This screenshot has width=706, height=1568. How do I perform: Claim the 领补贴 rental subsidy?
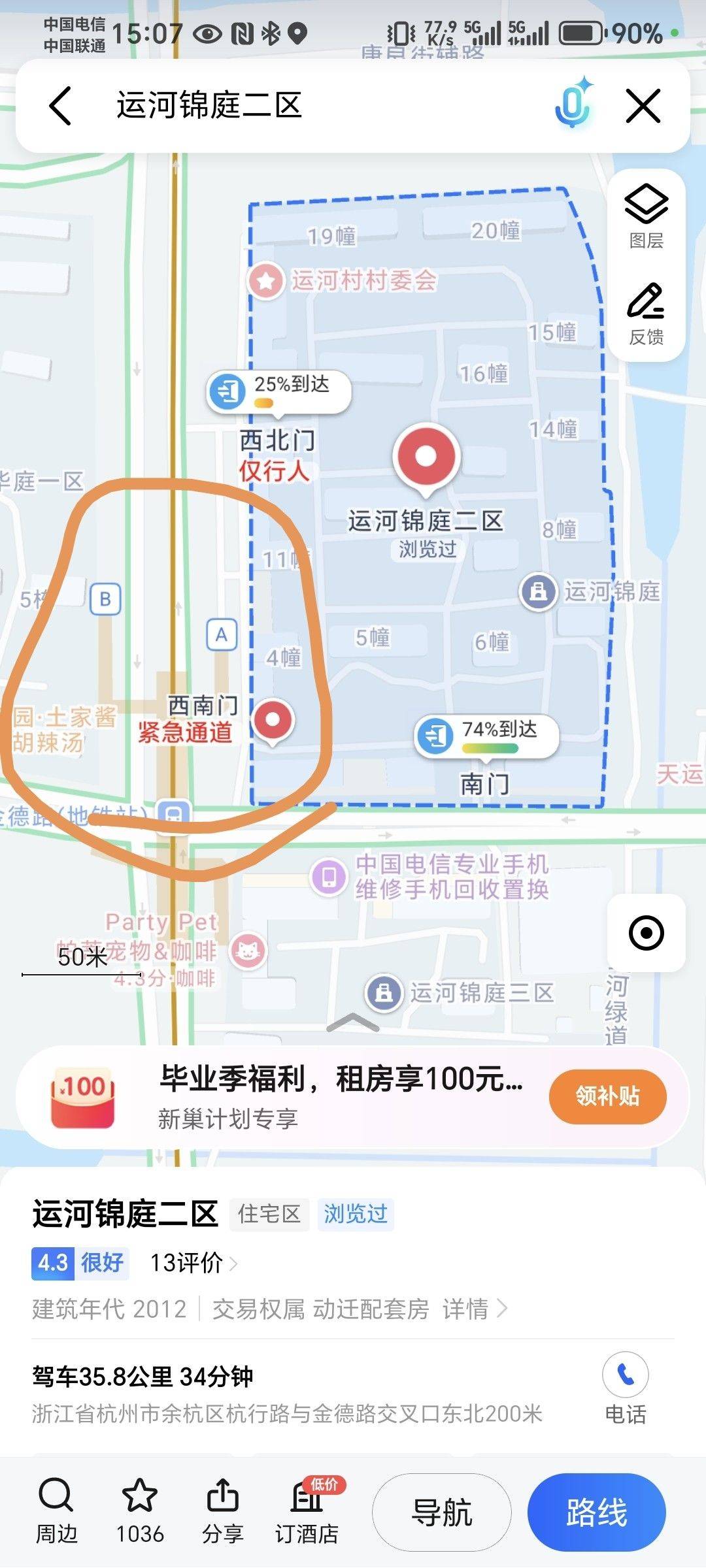pos(607,1096)
